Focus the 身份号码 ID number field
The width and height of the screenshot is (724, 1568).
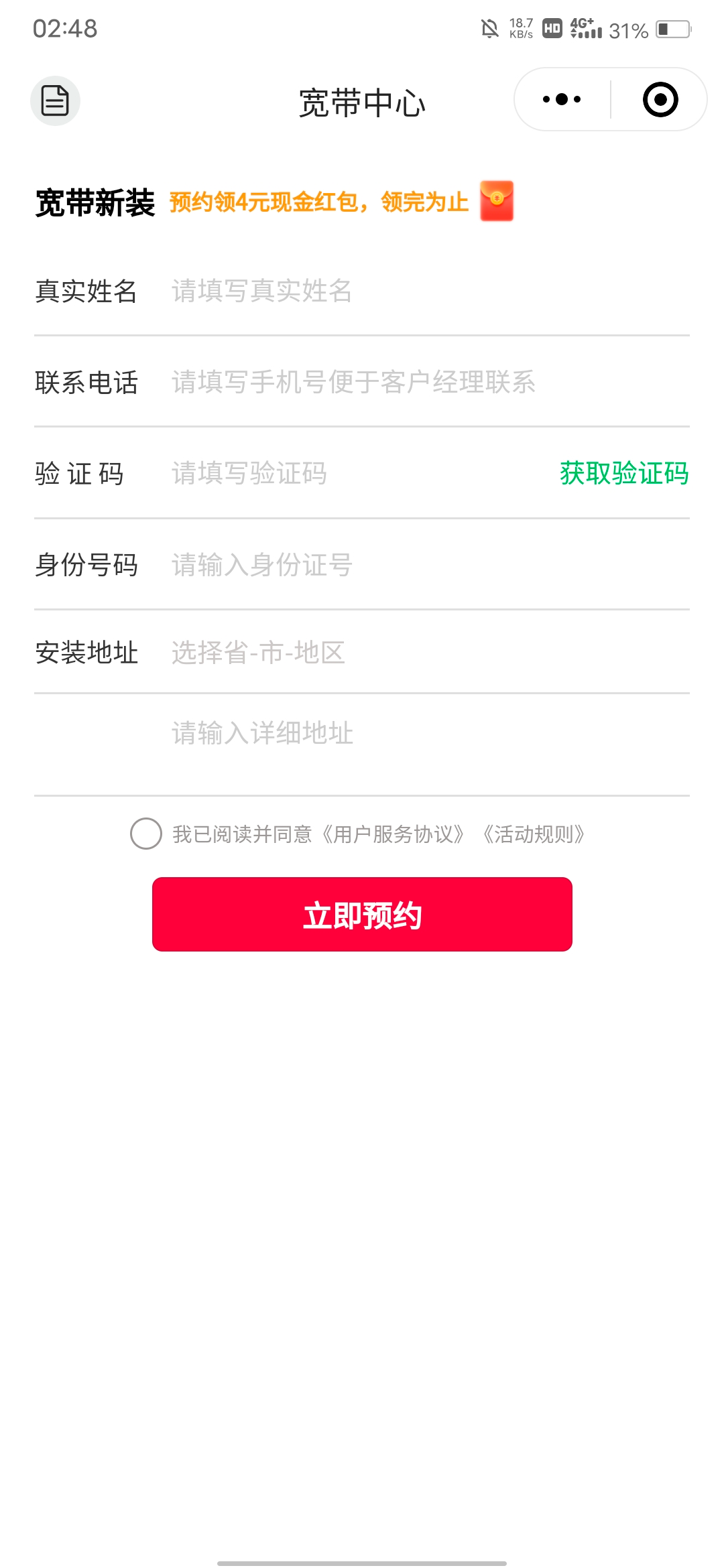coord(429,565)
